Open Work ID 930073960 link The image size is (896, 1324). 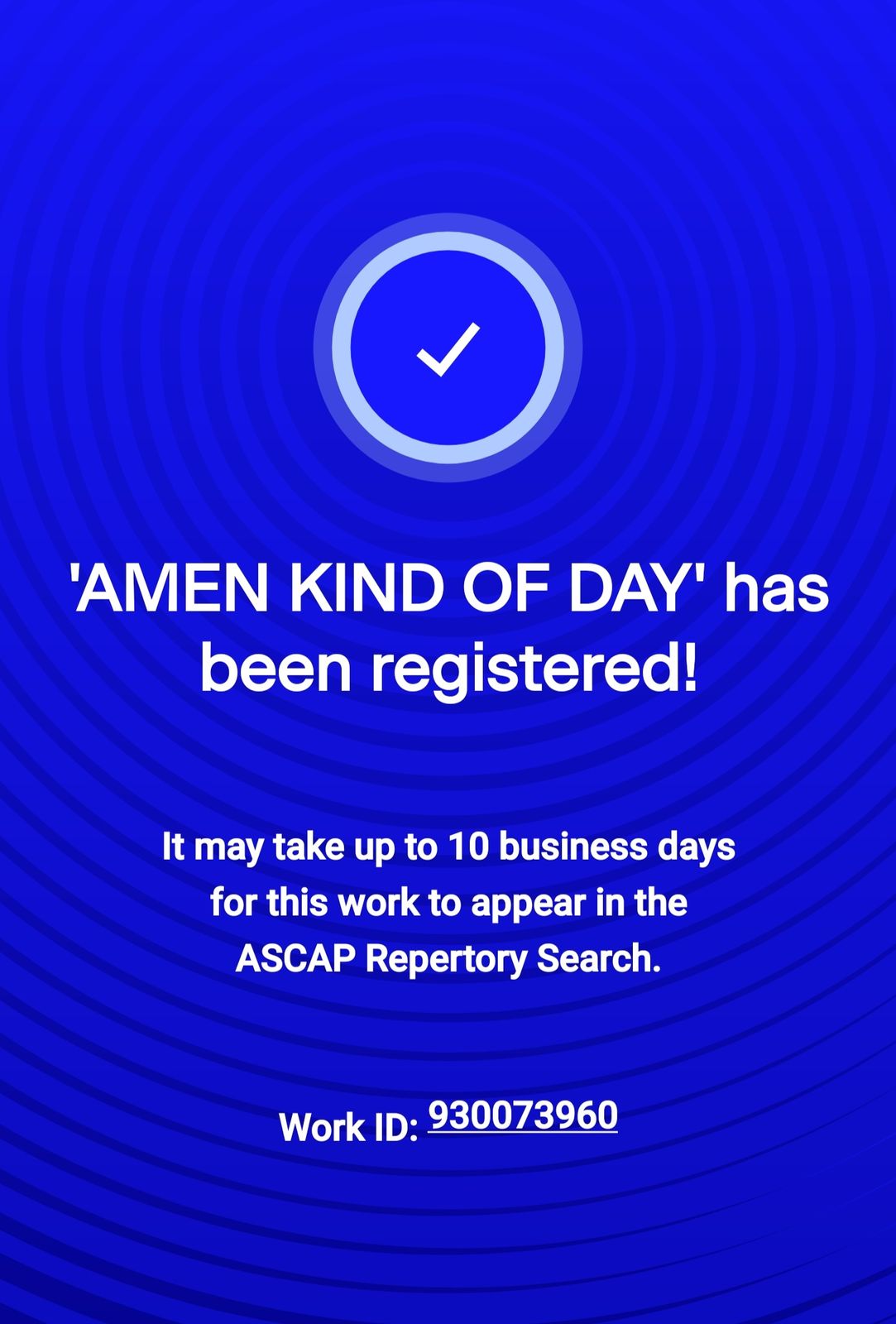[x=523, y=1116]
